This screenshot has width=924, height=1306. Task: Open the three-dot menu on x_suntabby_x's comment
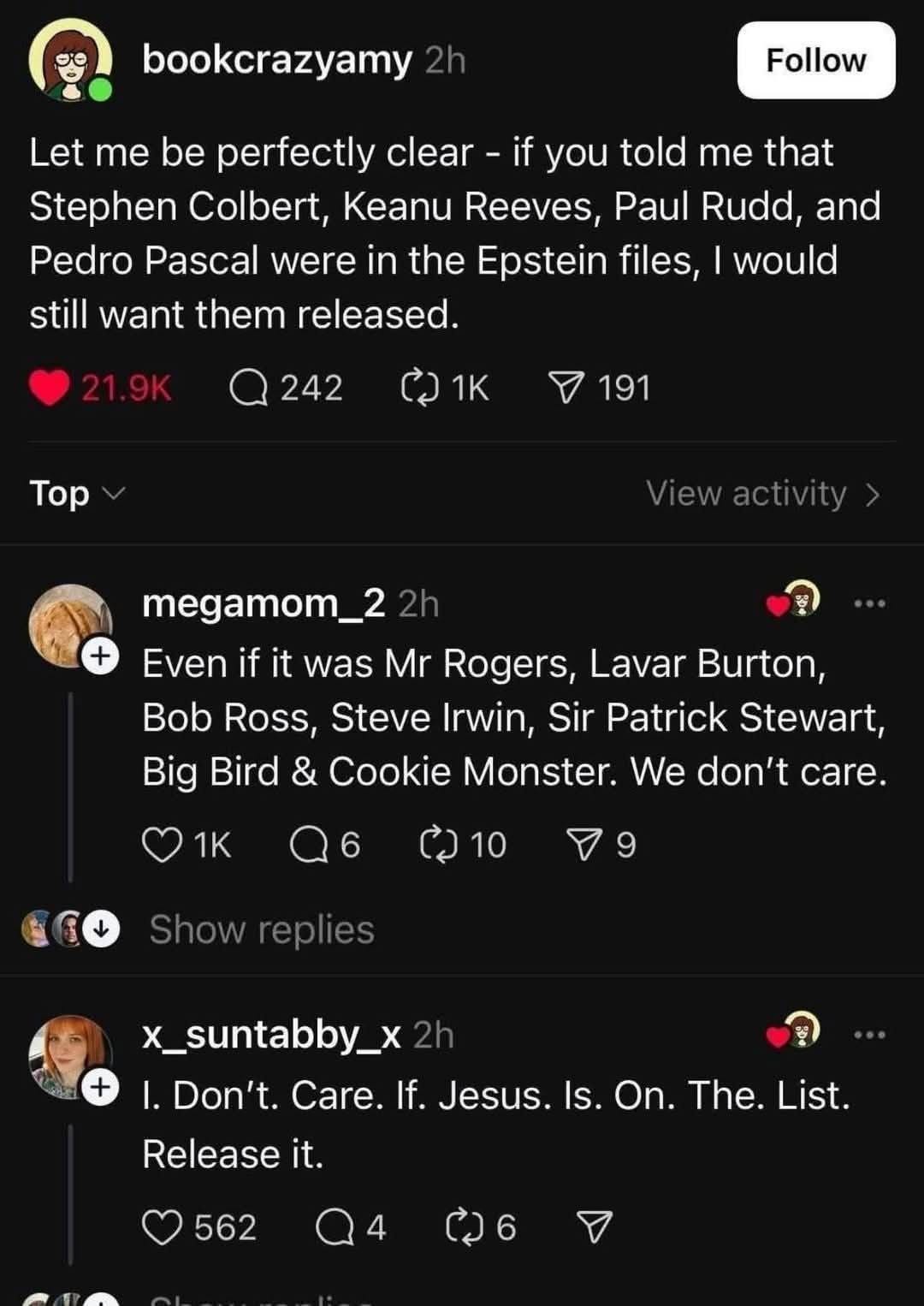point(872,1033)
